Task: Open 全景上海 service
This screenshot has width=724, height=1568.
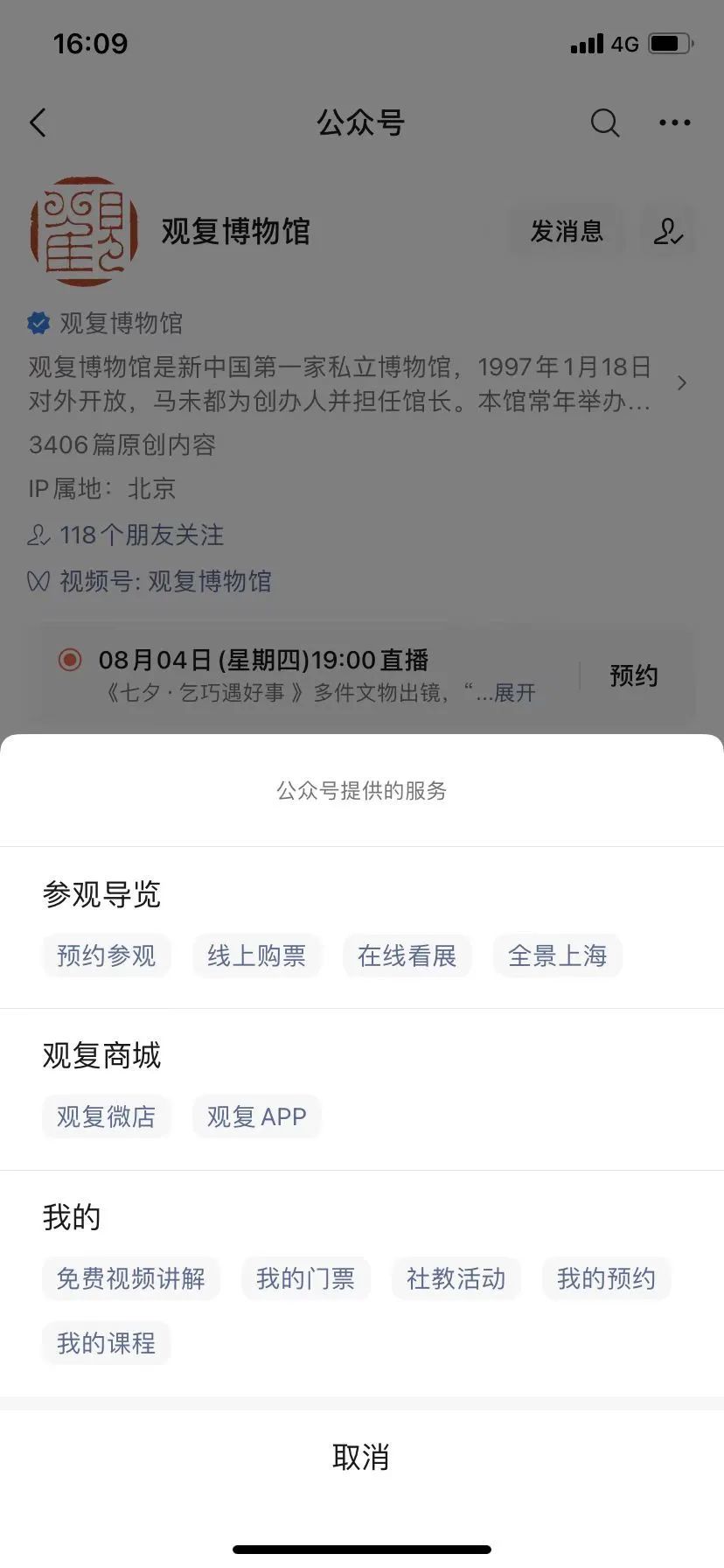Action: point(557,955)
